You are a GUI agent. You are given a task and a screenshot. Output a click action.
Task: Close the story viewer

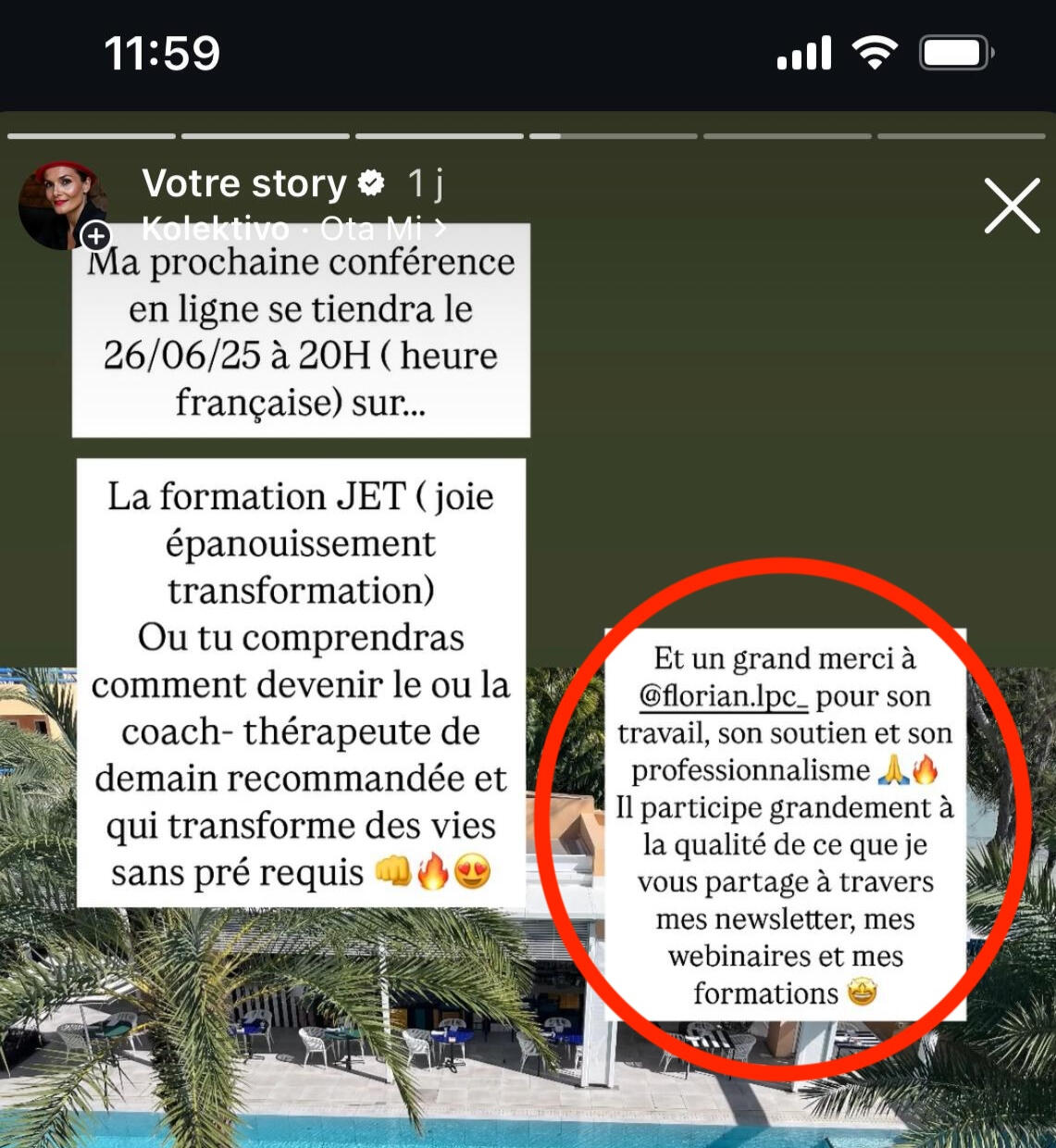(x=1012, y=206)
